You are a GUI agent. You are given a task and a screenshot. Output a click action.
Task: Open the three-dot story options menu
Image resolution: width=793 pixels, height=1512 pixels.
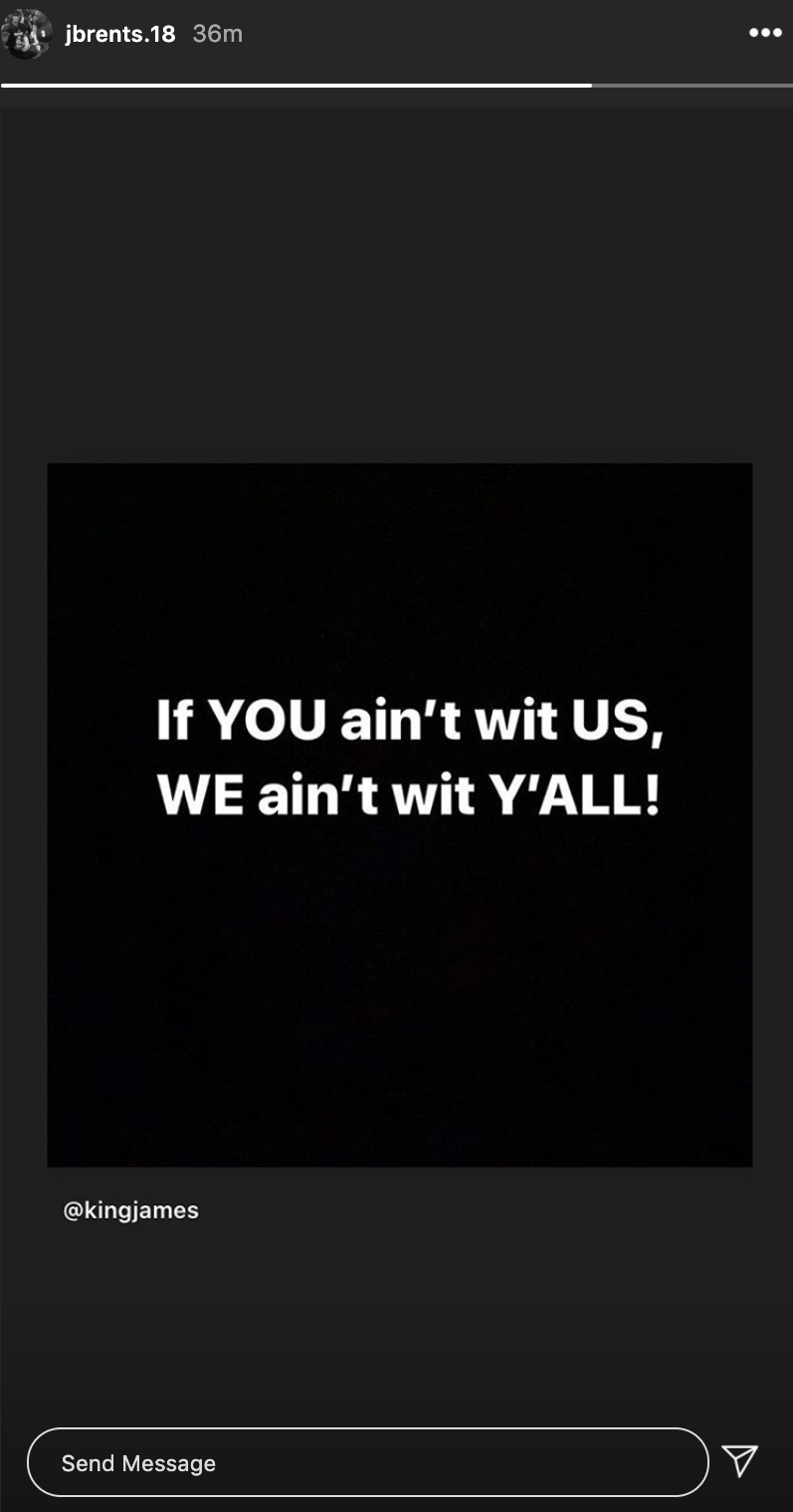(x=764, y=33)
